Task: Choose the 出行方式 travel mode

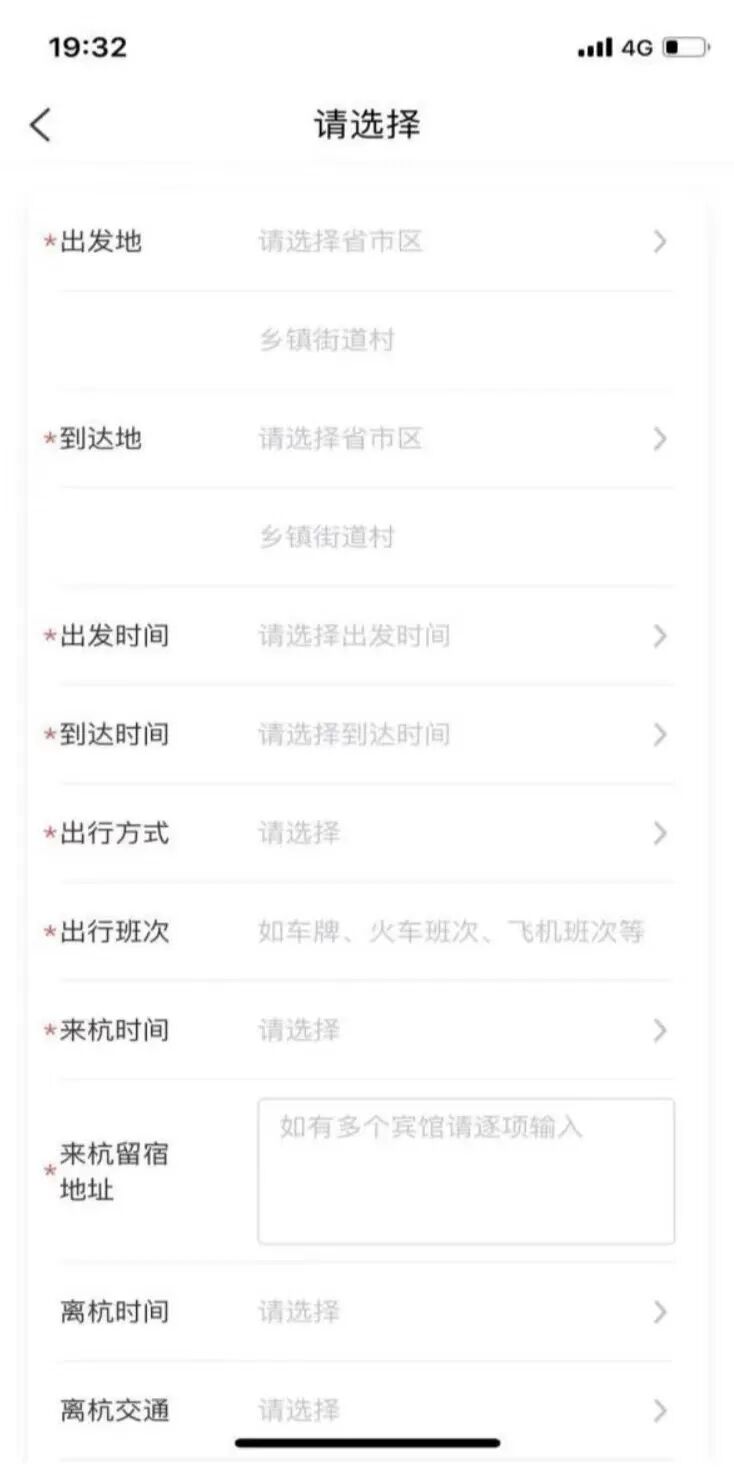Action: click(x=366, y=833)
